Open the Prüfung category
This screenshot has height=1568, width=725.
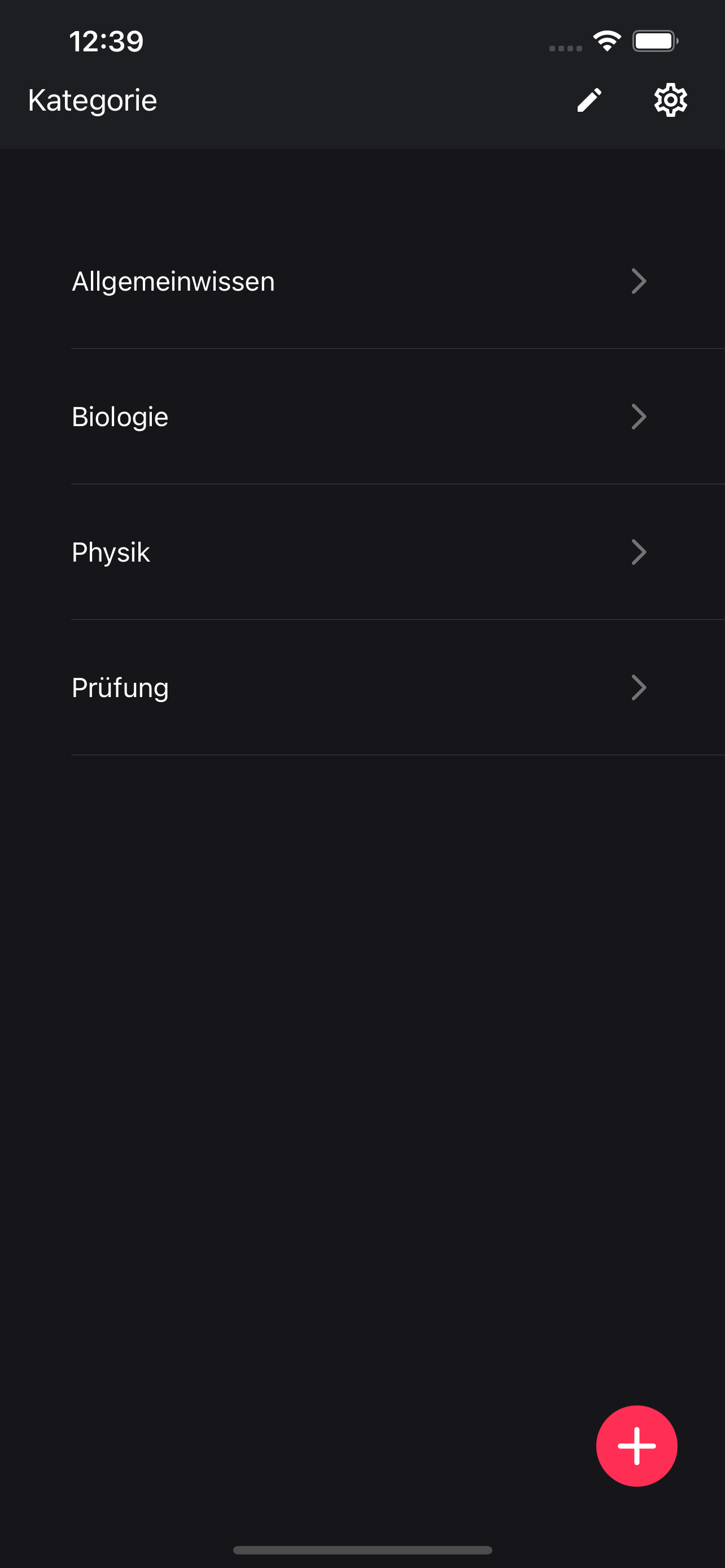[362, 688]
